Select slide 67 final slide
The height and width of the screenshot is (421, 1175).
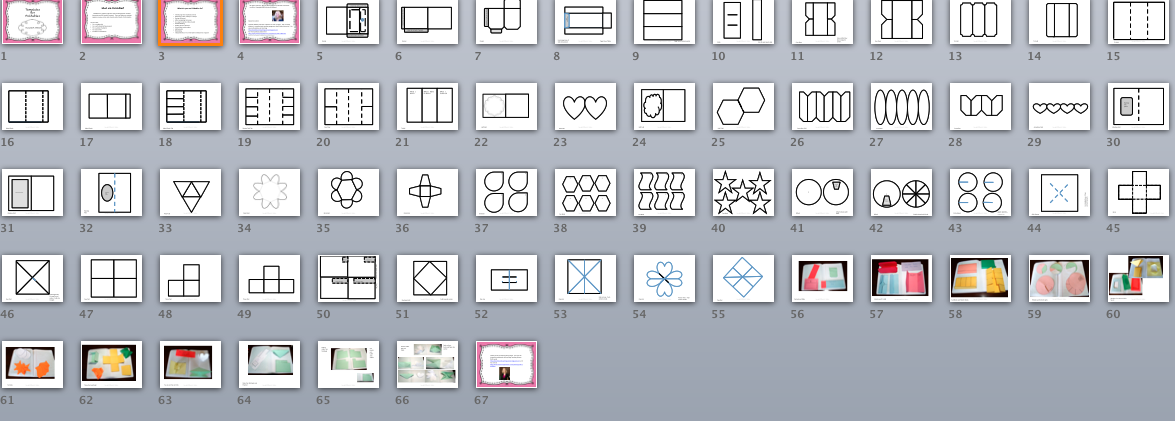coord(507,364)
